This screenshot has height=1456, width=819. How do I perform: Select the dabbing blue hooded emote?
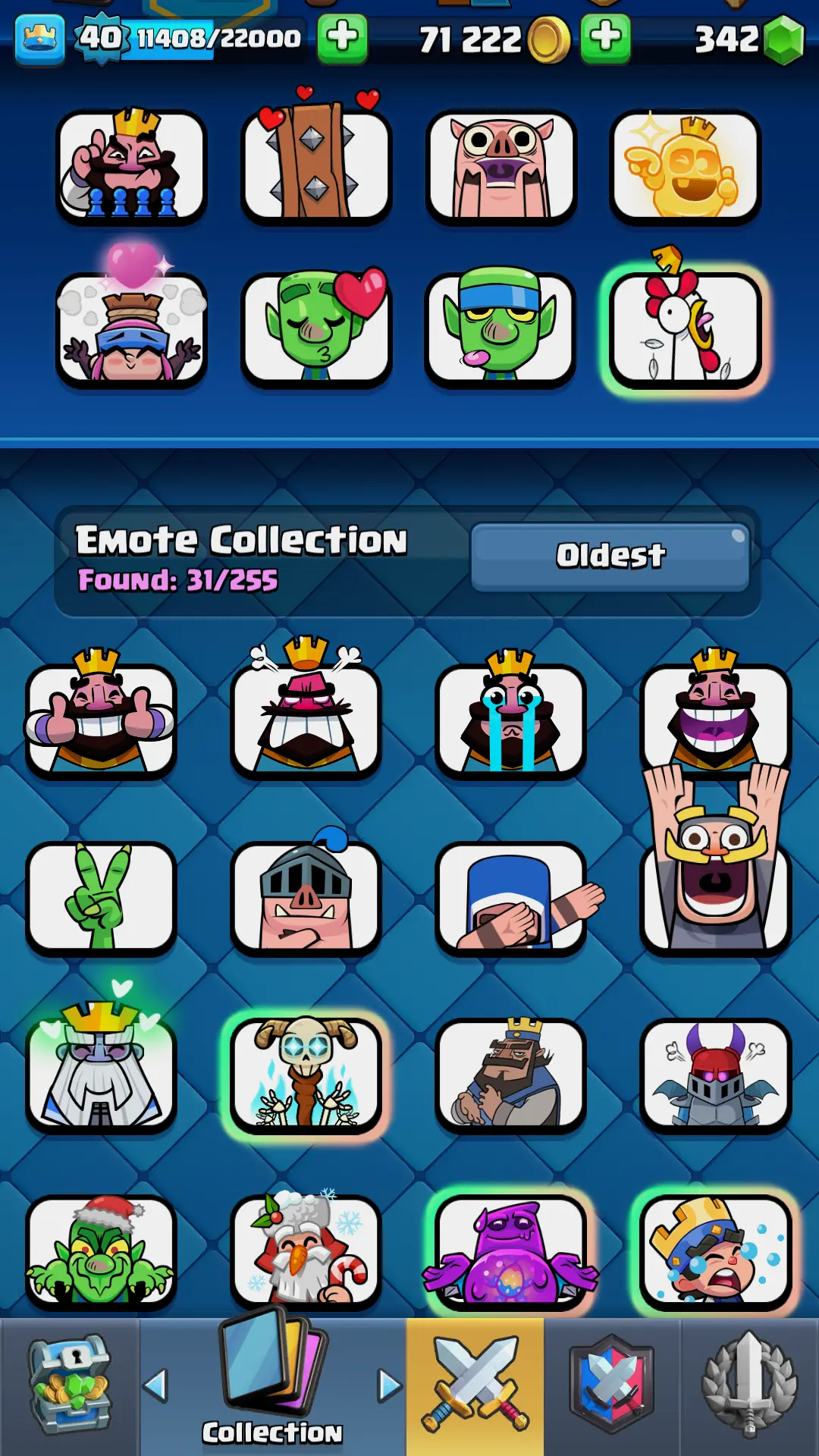[510, 898]
